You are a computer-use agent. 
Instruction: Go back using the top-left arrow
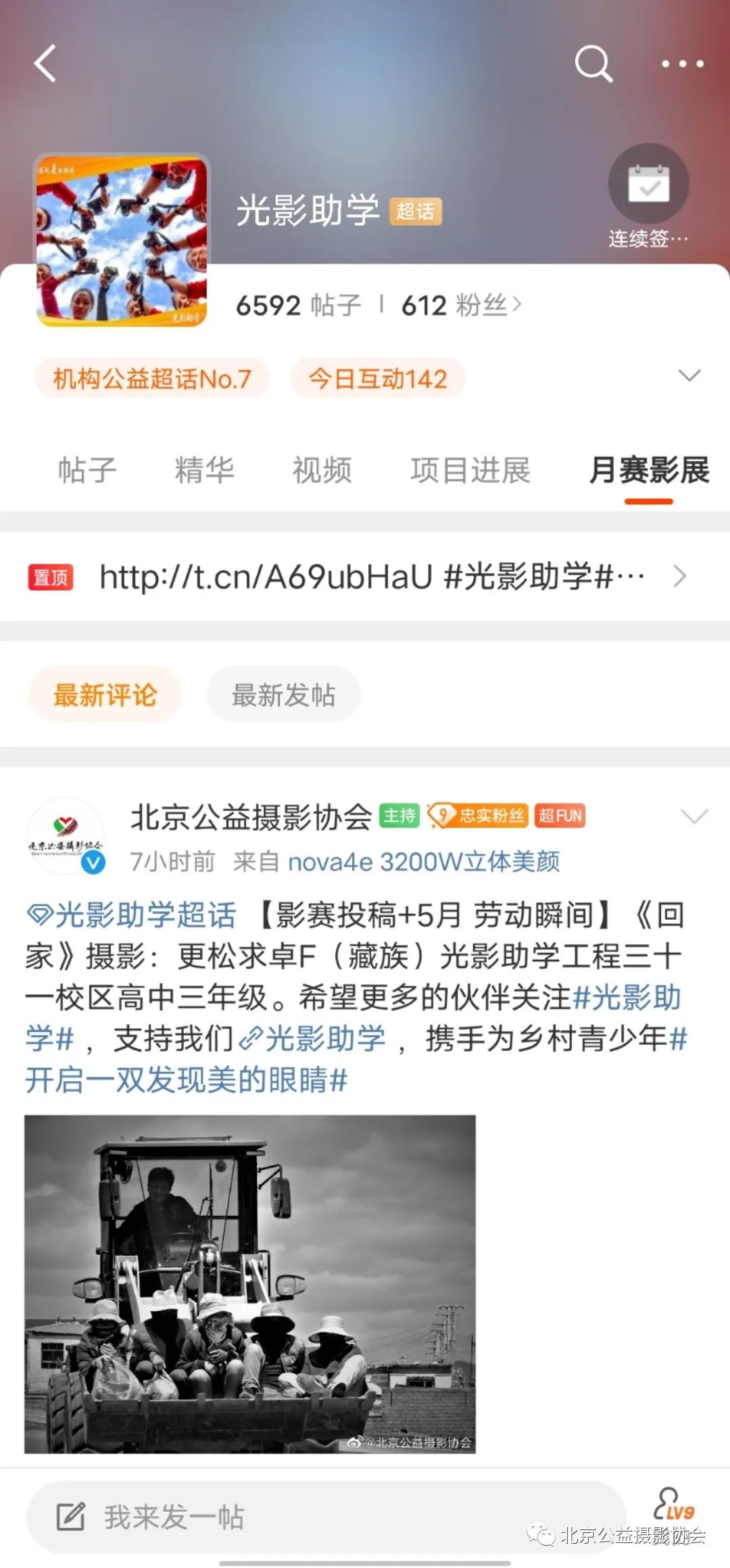click(x=45, y=64)
